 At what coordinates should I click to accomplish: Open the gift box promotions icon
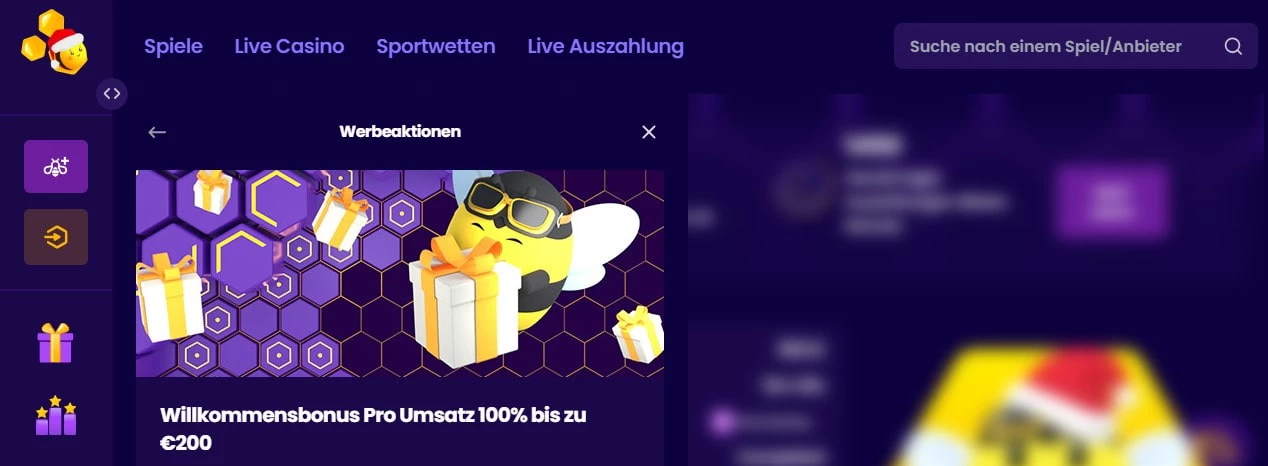click(x=56, y=343)
